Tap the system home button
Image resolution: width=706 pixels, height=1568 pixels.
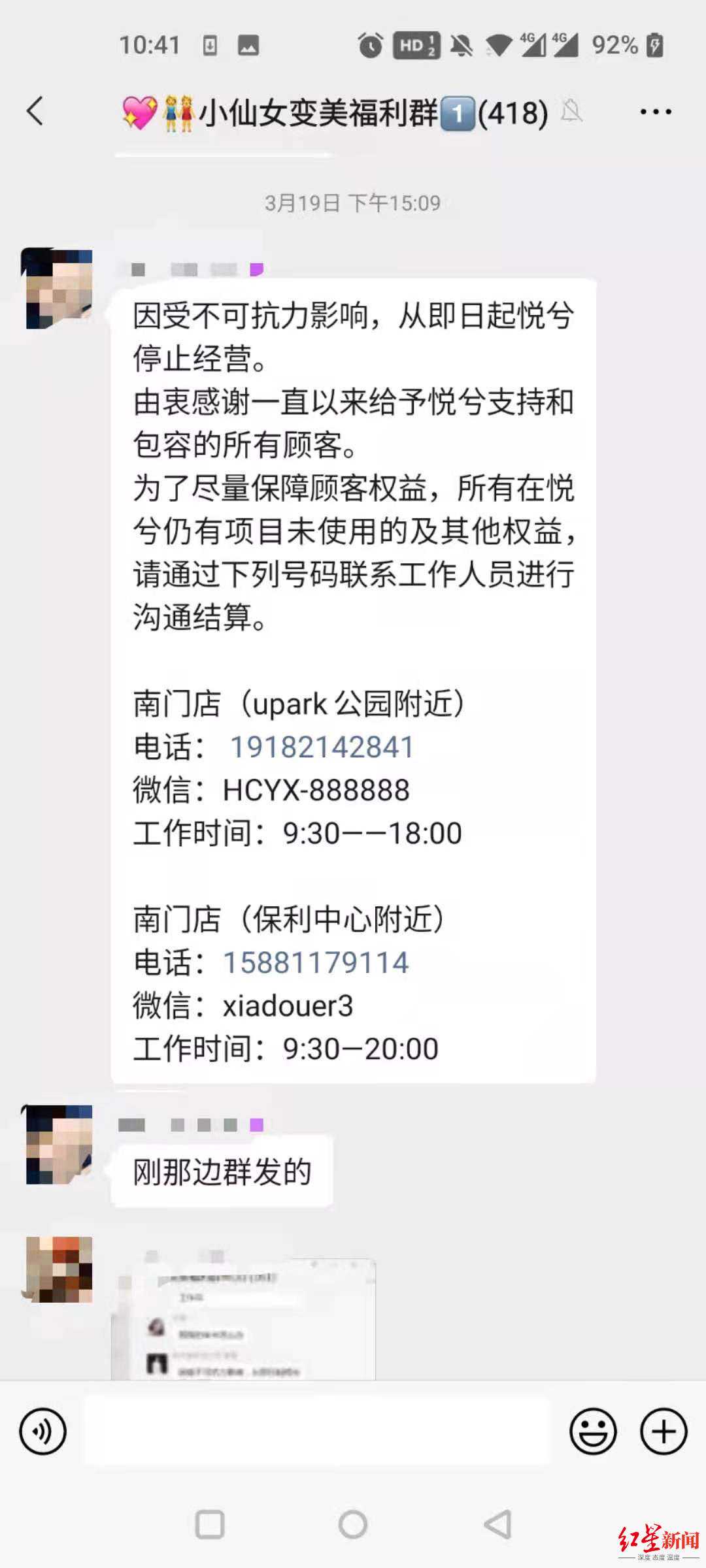(353, 1525)
